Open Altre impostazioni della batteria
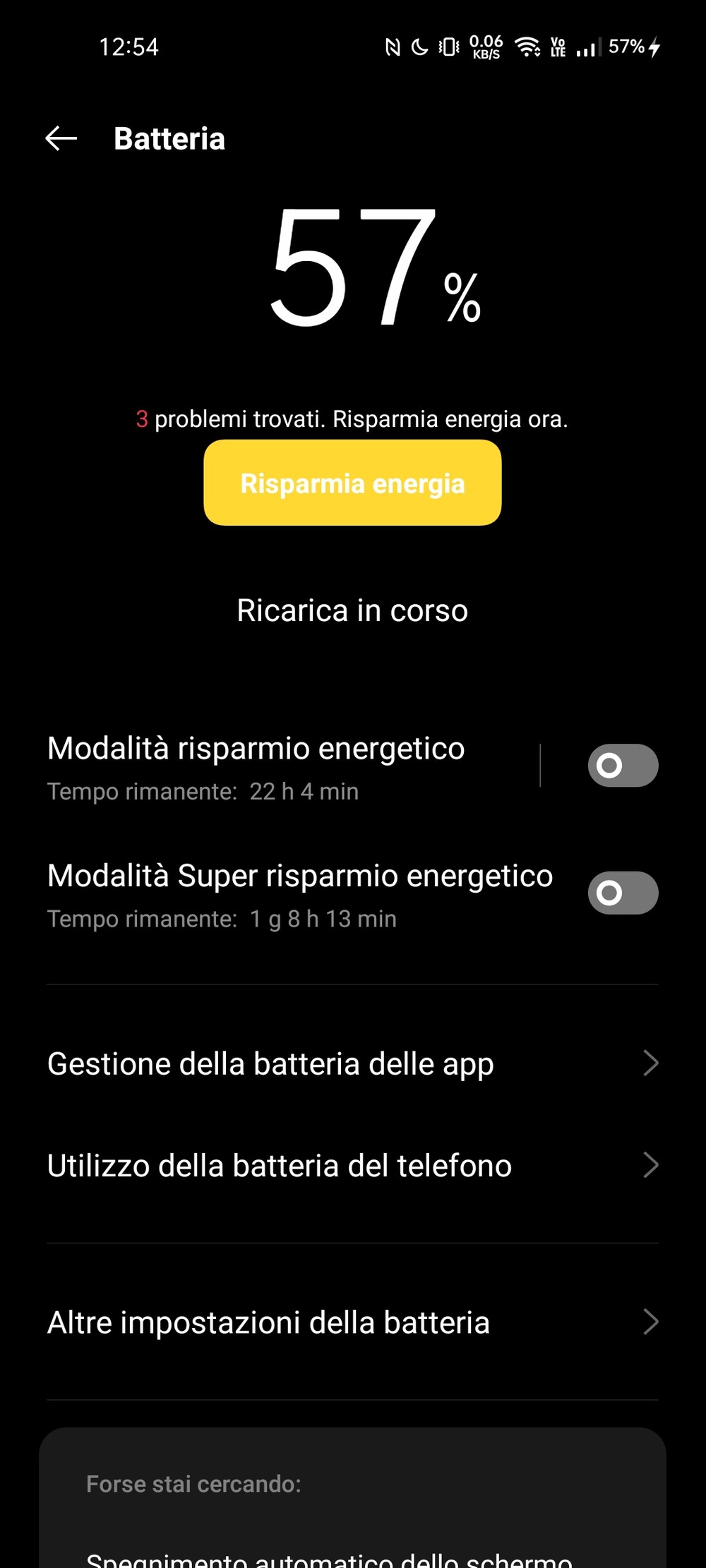 [x=352, y=1322]
